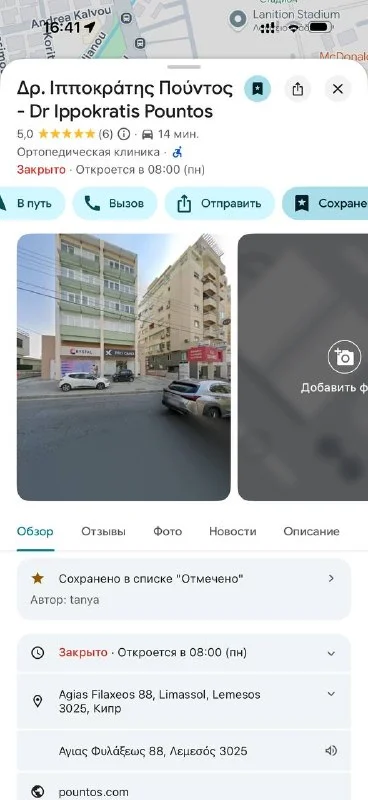Open the street view photo of the building
The height and width of the screenshot is (800, 368).
click(x=124, y=367)
